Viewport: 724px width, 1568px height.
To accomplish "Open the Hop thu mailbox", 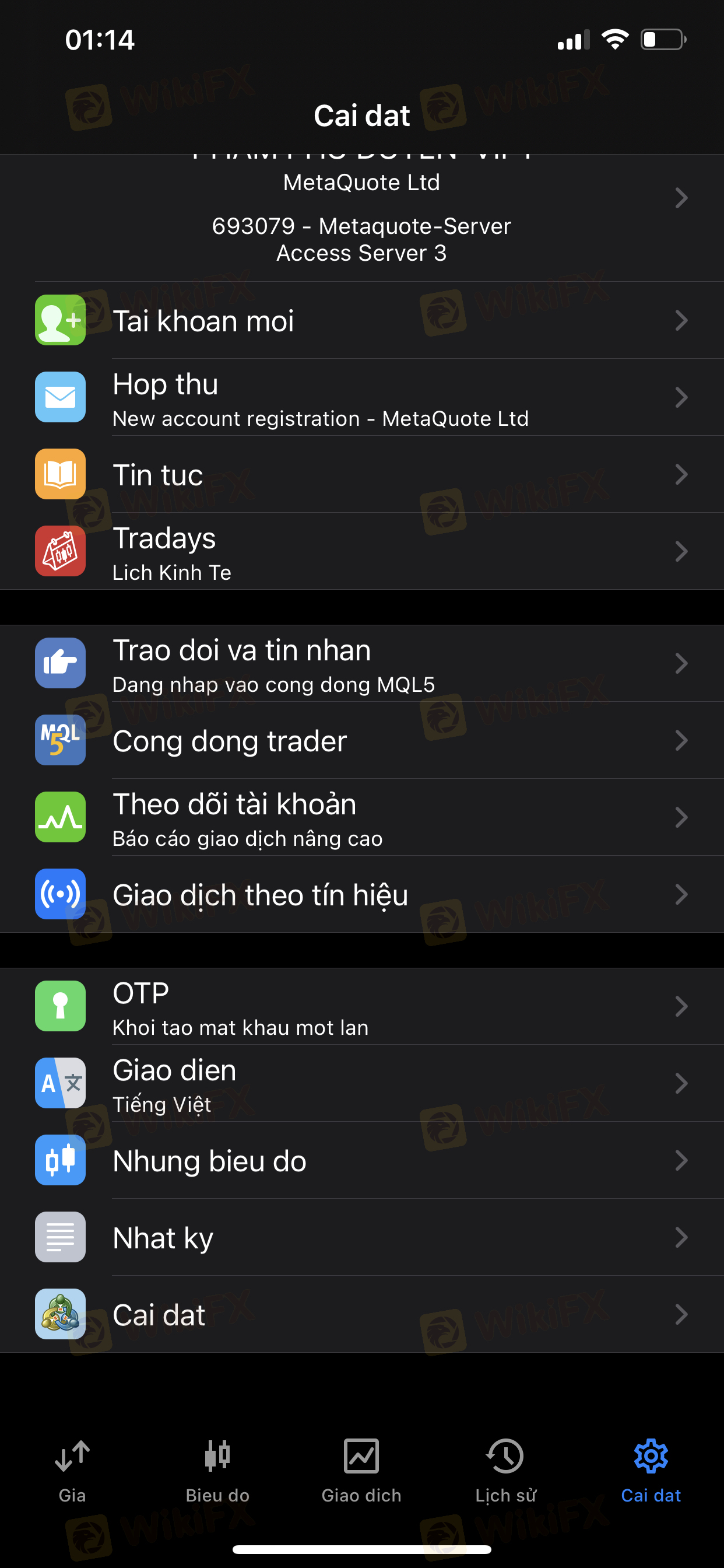I will [362, 397].
